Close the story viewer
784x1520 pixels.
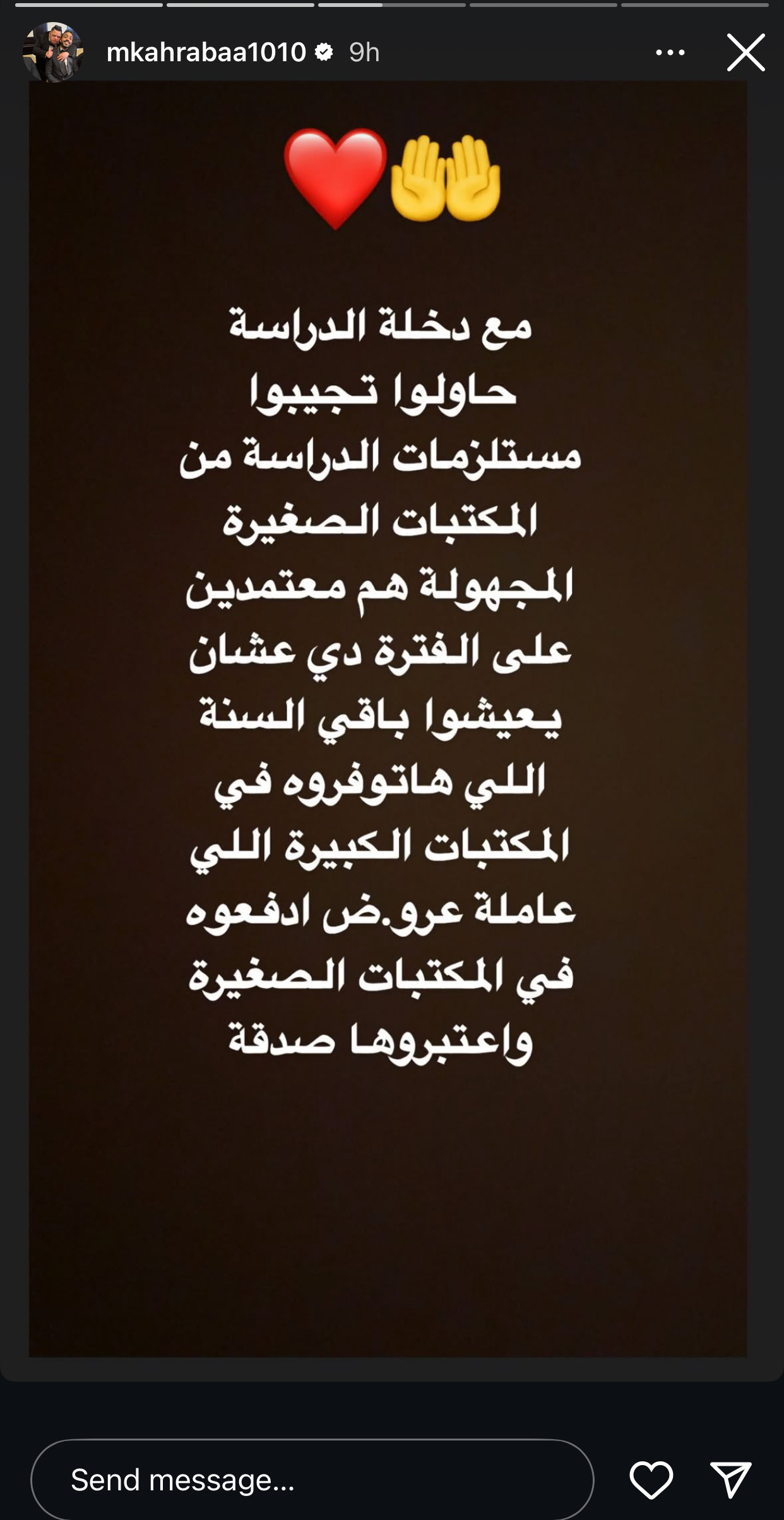[x=745, y=52]
